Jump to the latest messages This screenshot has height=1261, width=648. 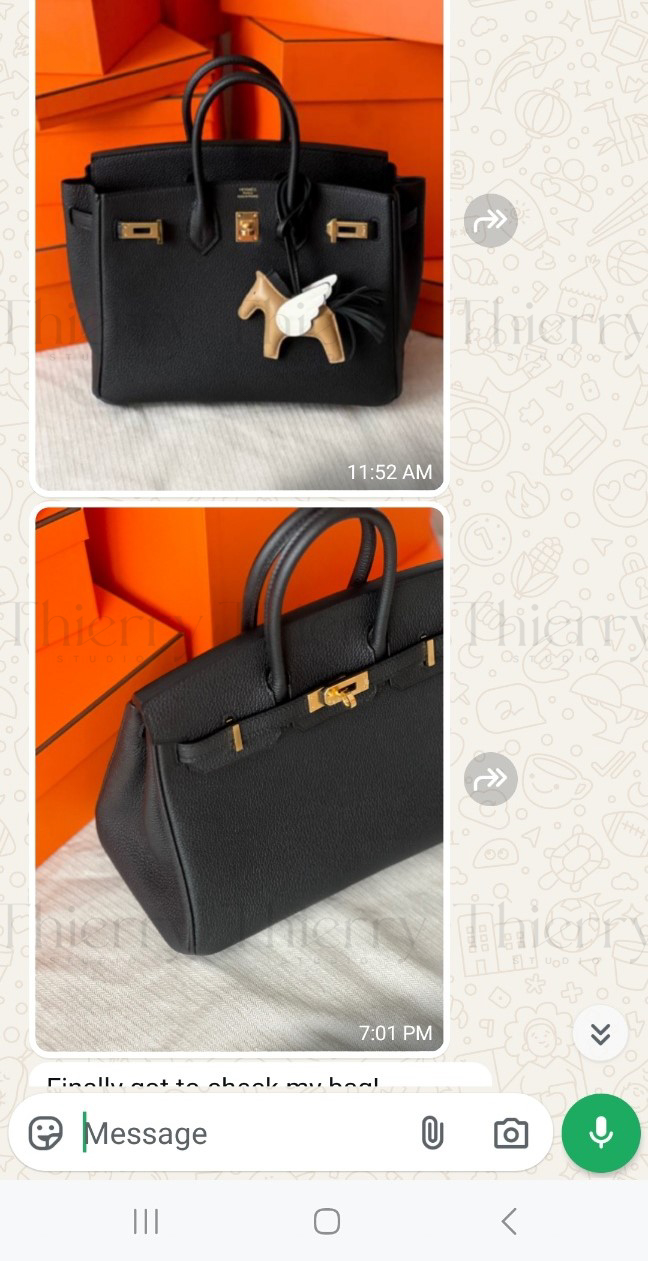click(600, 1034)
